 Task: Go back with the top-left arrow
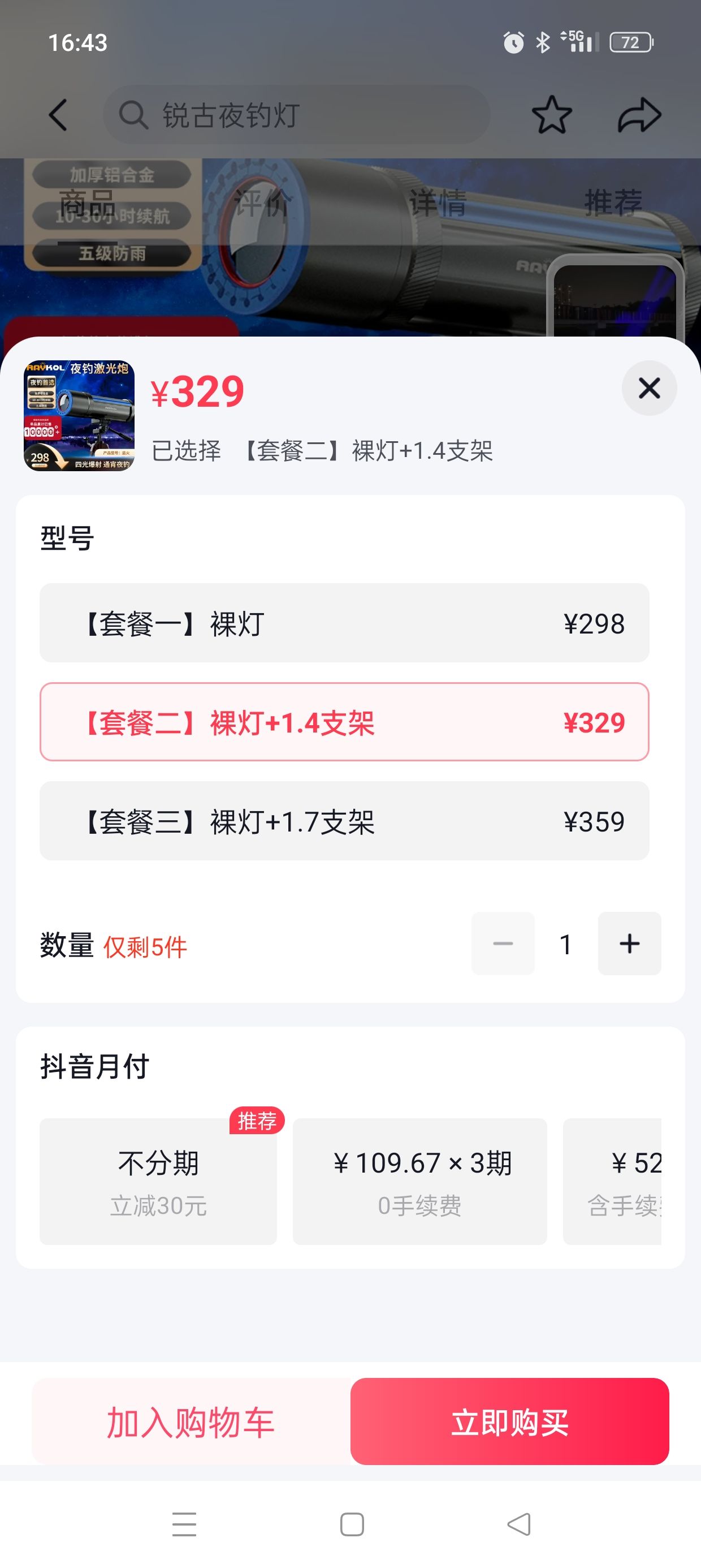pyautogui.click(x=58, y=115)
